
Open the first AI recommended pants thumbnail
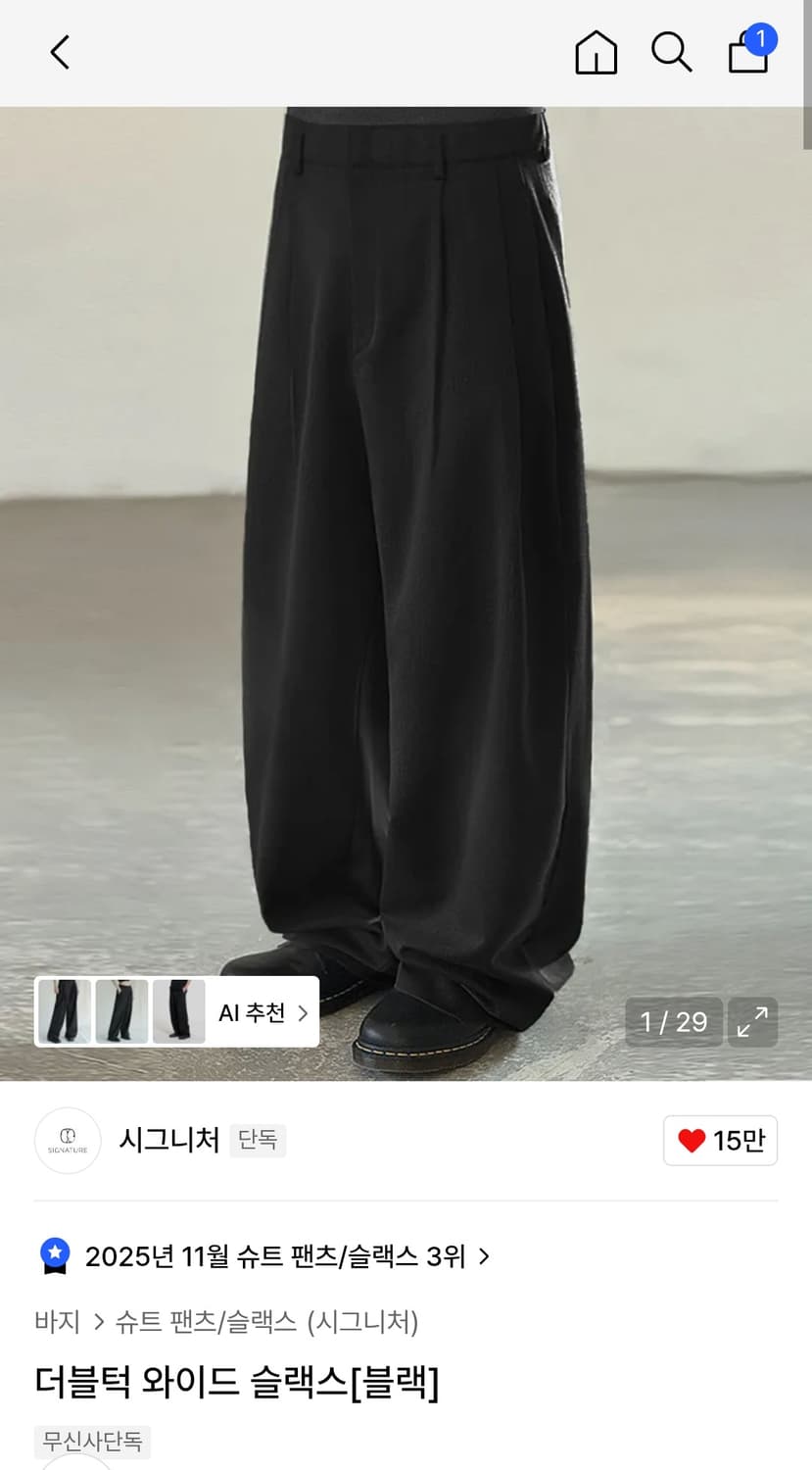(x=64, y=1011)
